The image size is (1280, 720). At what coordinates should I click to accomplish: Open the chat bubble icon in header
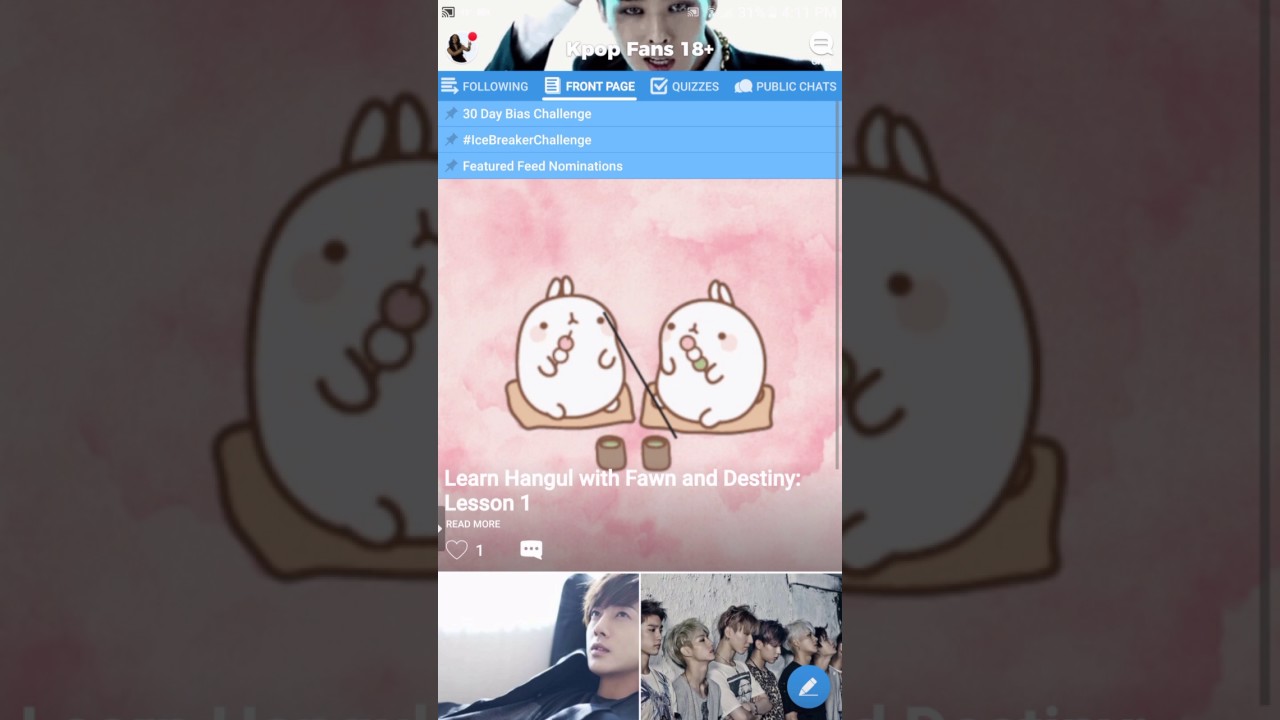[x=821, y=46]
